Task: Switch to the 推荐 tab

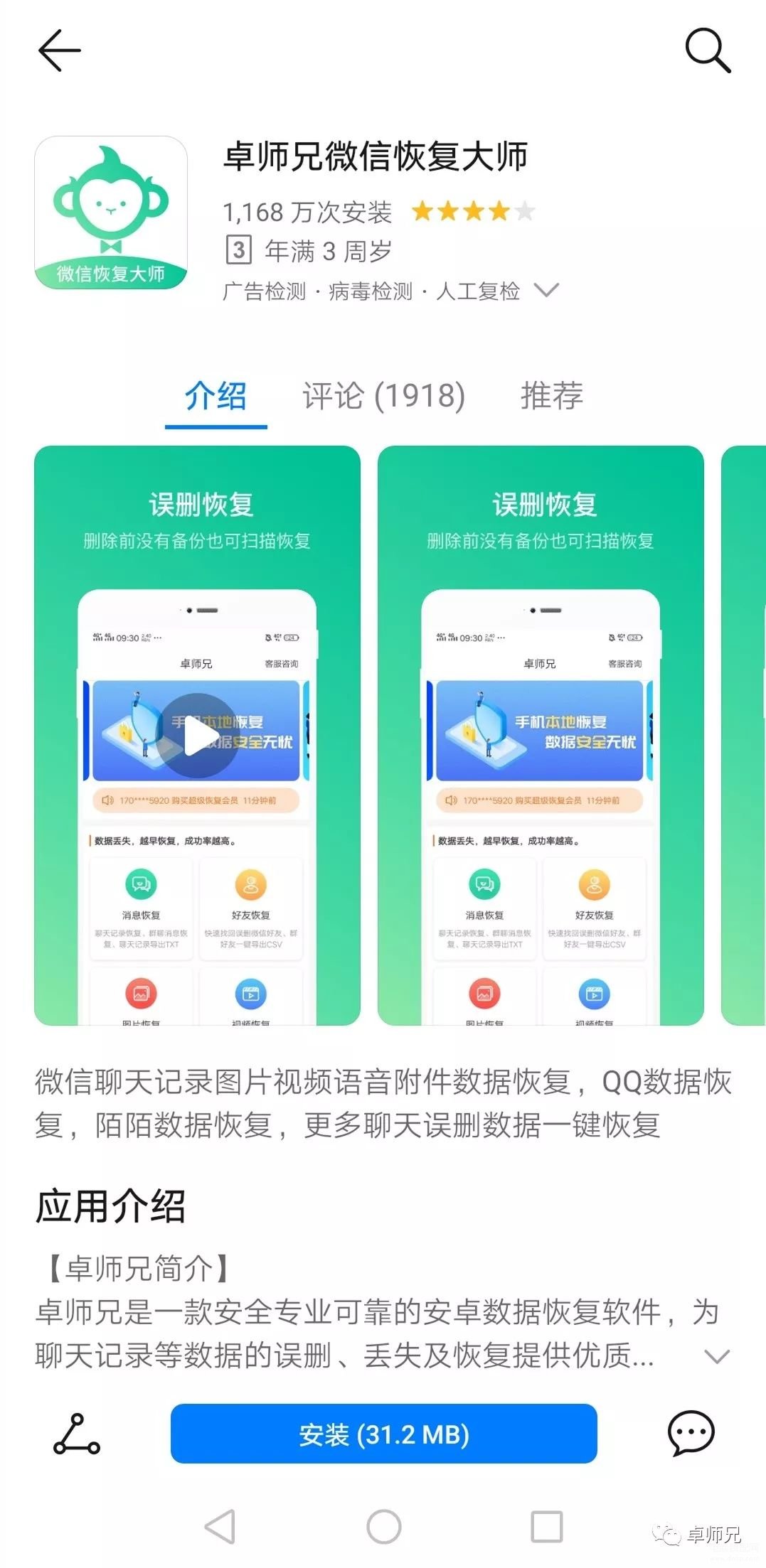Action: click(552, 396)
